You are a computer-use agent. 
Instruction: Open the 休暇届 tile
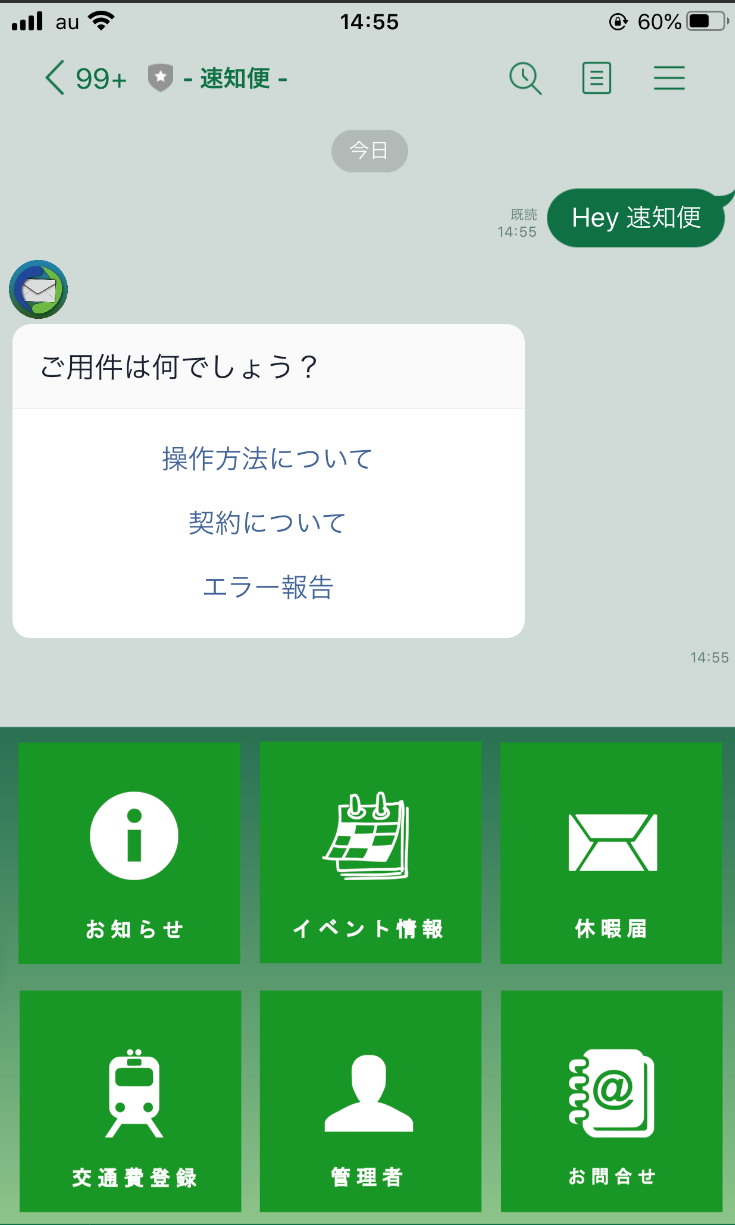pos(611,853)
